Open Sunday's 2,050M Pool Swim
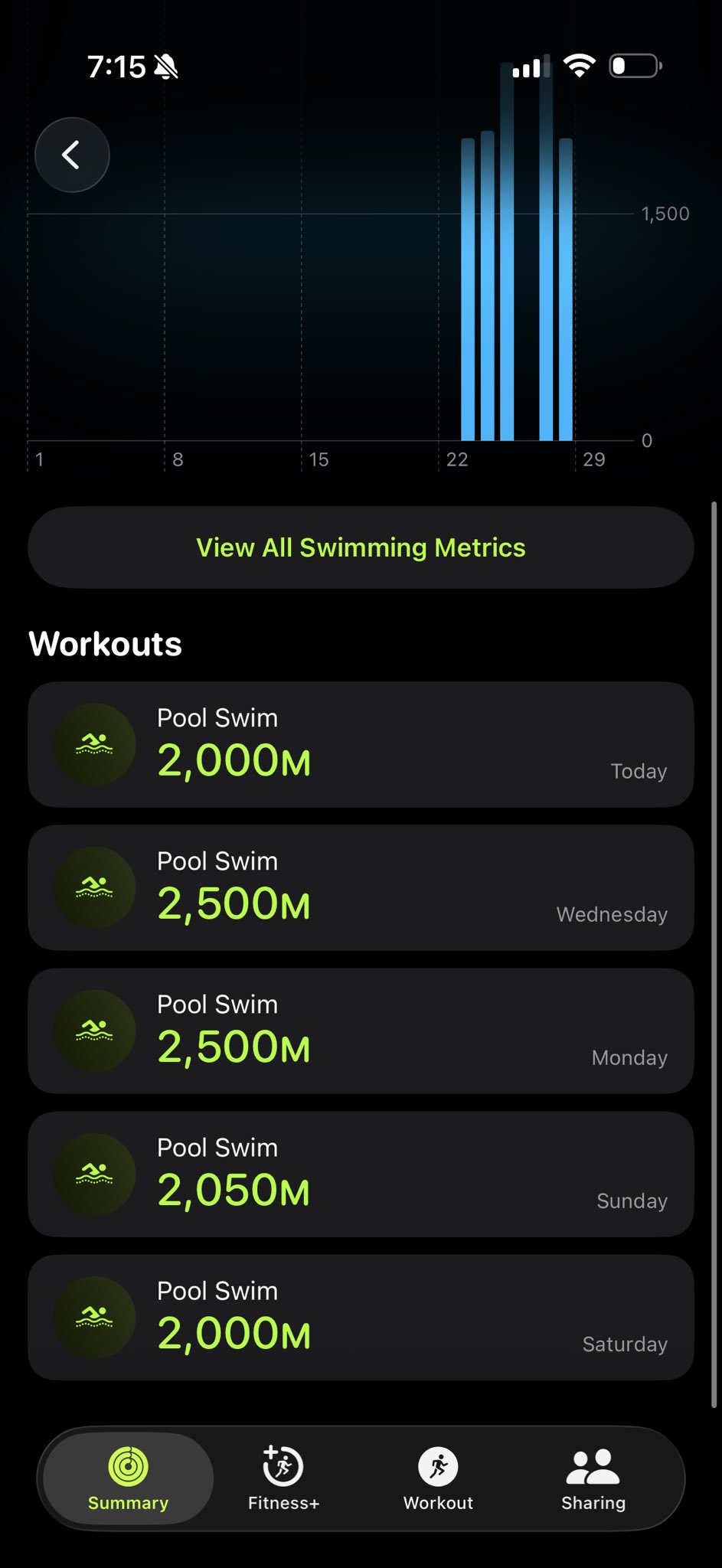 361,1174
